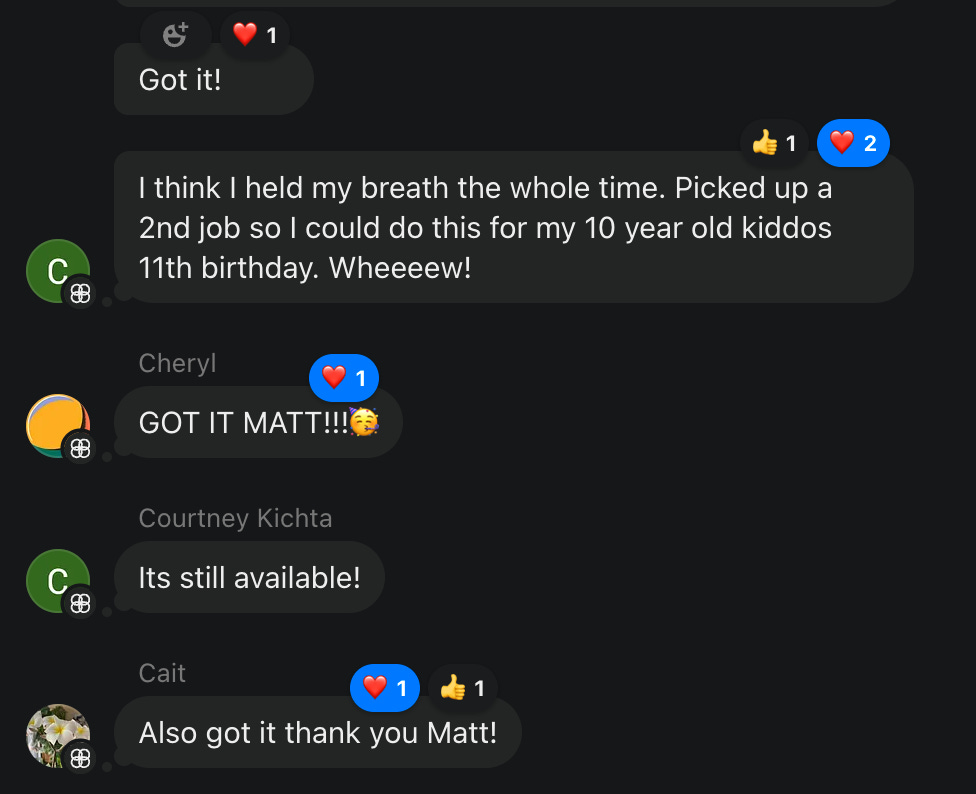Tap heart reaction on the held my breath message
The width and height of the screenshot is (976, 794).
853,143
